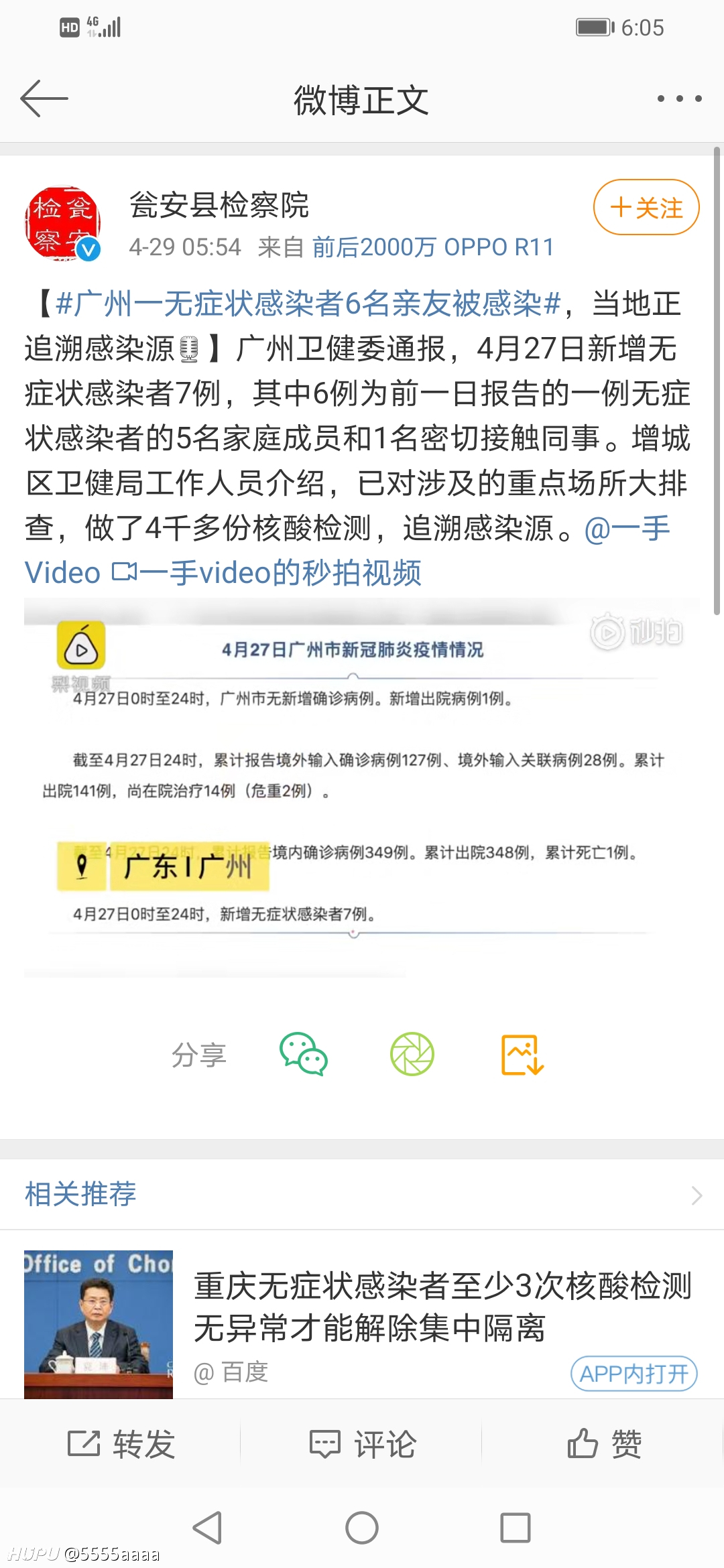Open the #广州一无症状感染者6名亲友被感染# hashtag

[308, 304]
